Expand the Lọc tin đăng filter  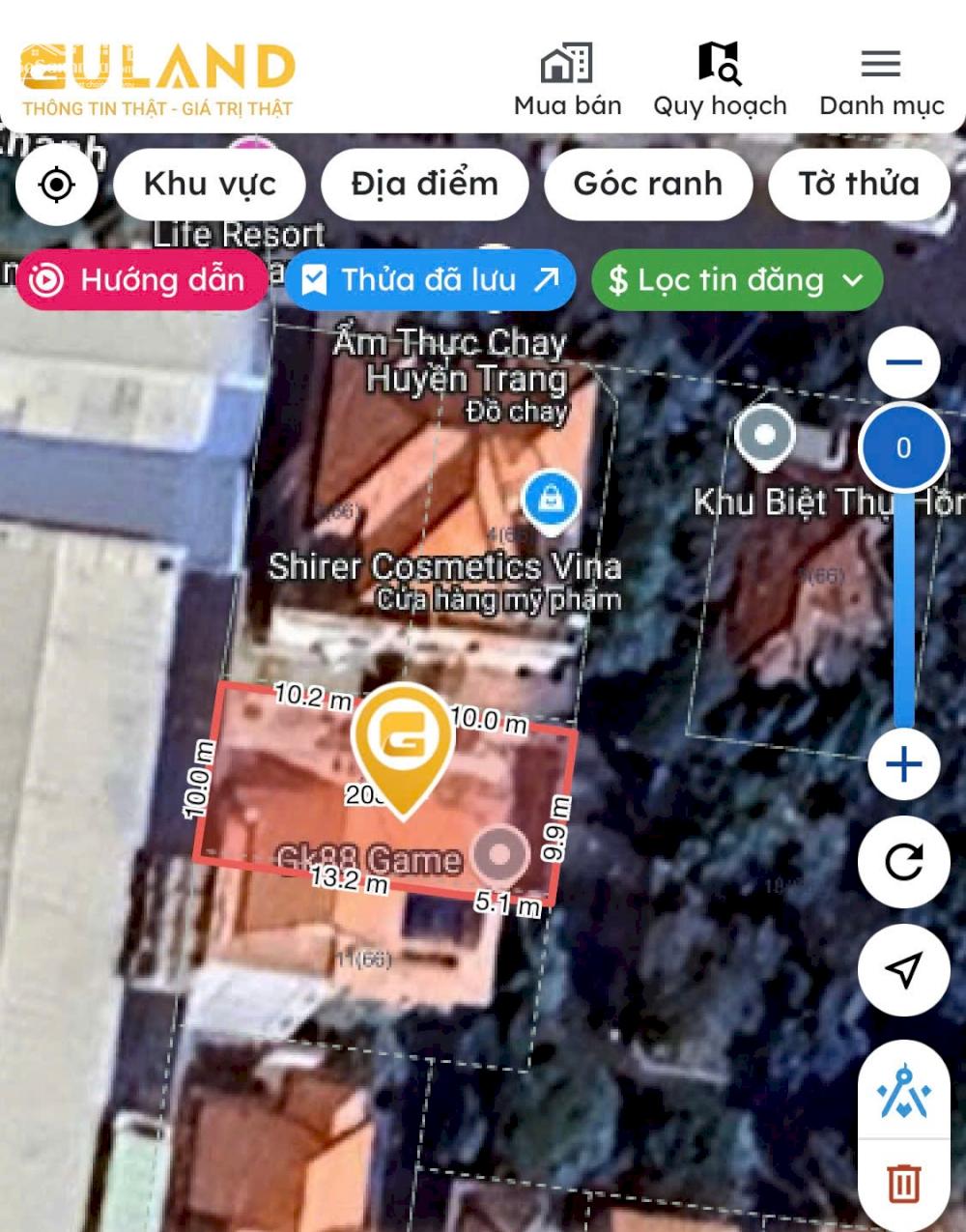(x=736, y=280)
